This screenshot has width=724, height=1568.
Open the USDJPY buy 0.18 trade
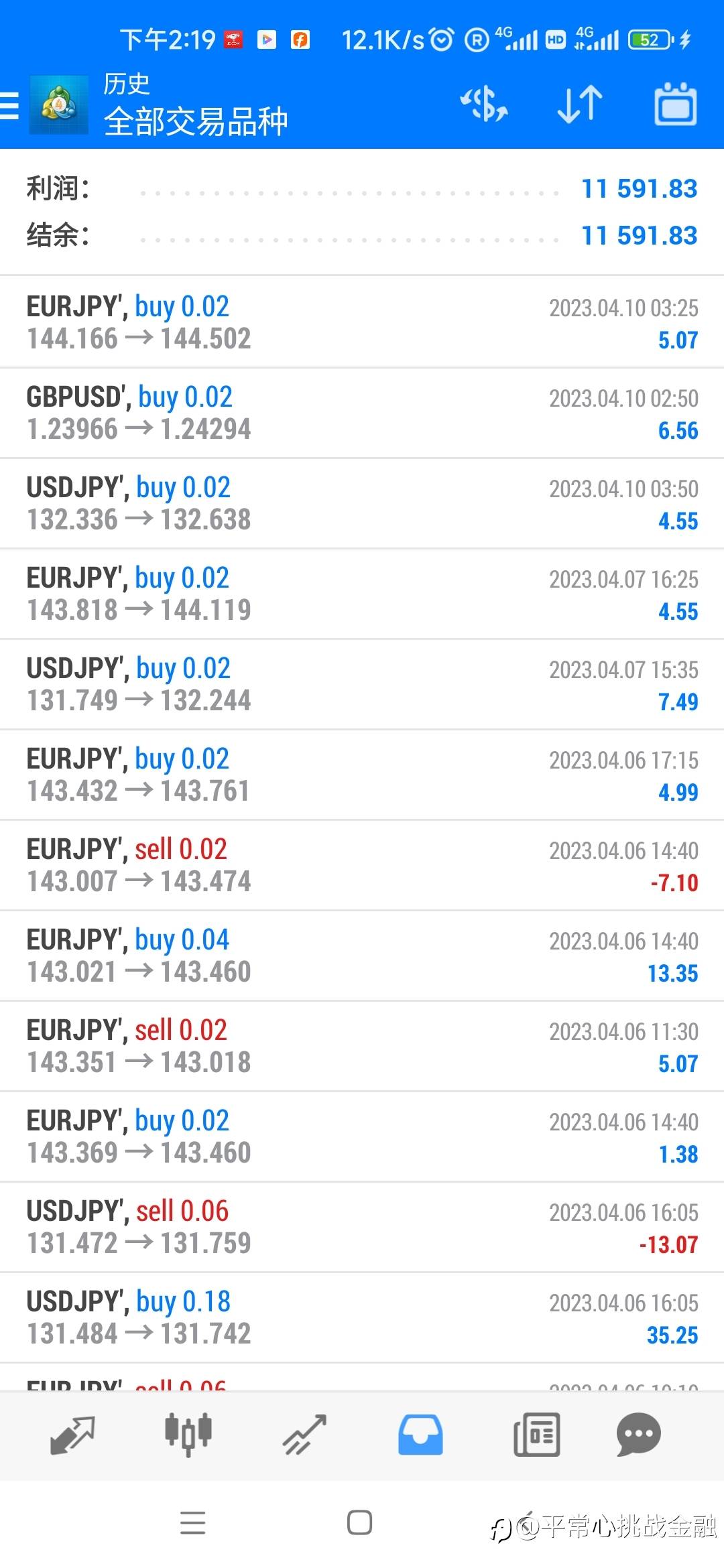point(362,1317)
